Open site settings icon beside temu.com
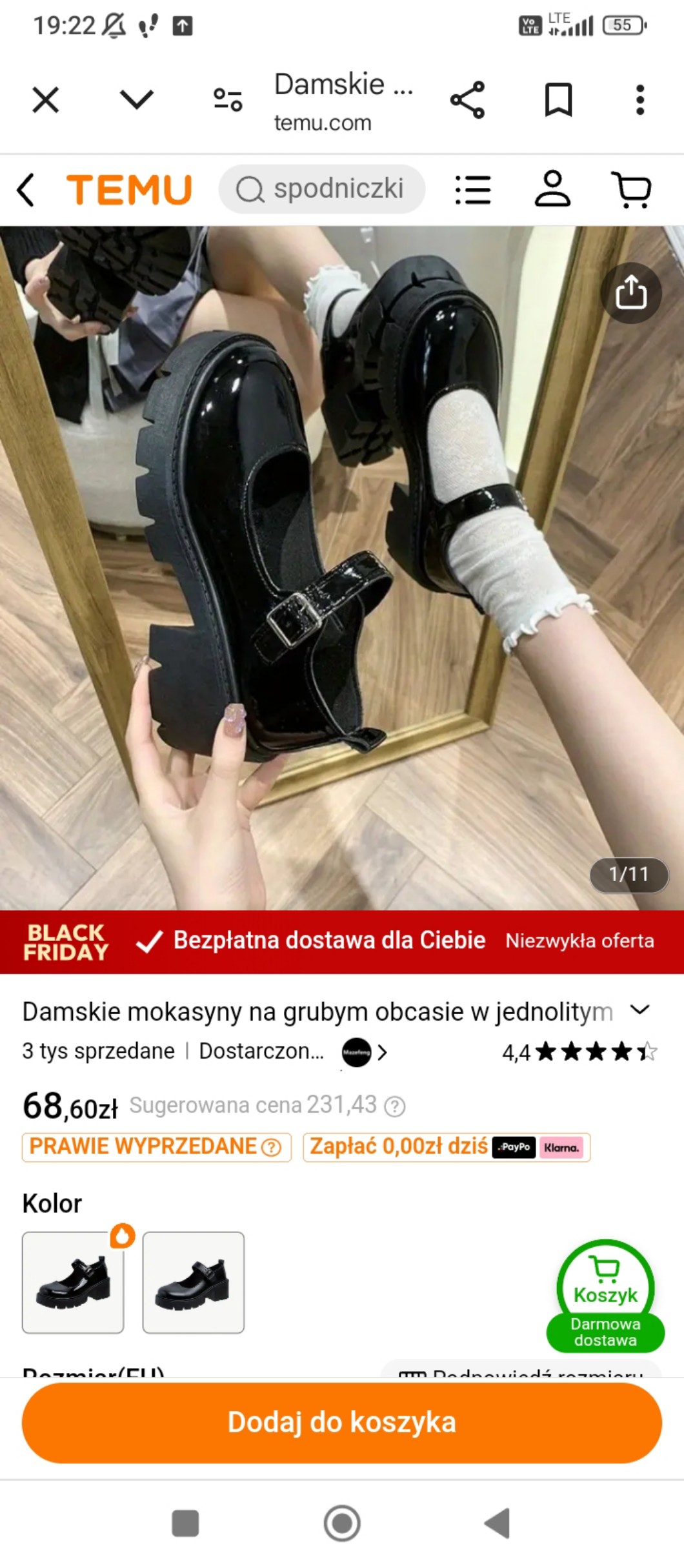 coord(228,100)
